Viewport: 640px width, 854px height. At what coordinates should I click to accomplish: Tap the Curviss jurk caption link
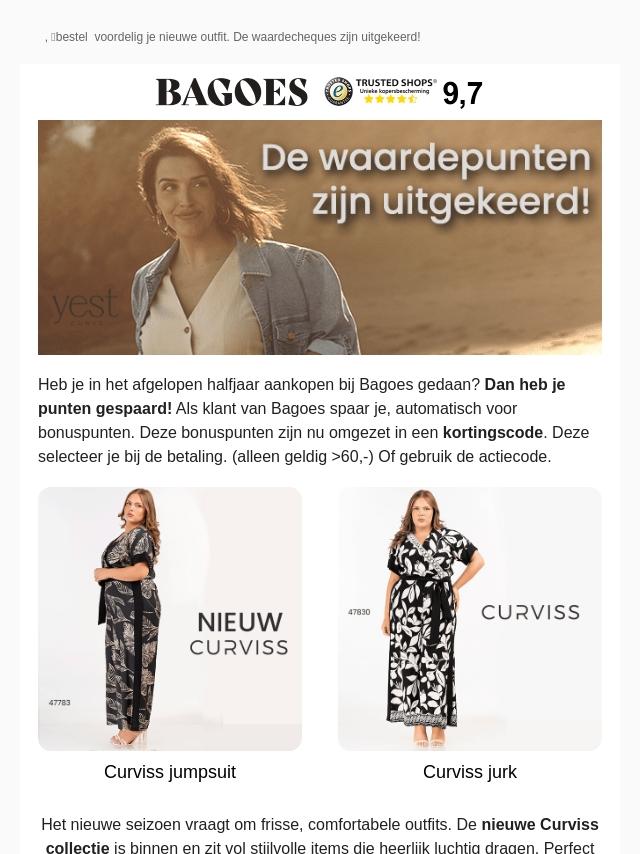[470, 772]
